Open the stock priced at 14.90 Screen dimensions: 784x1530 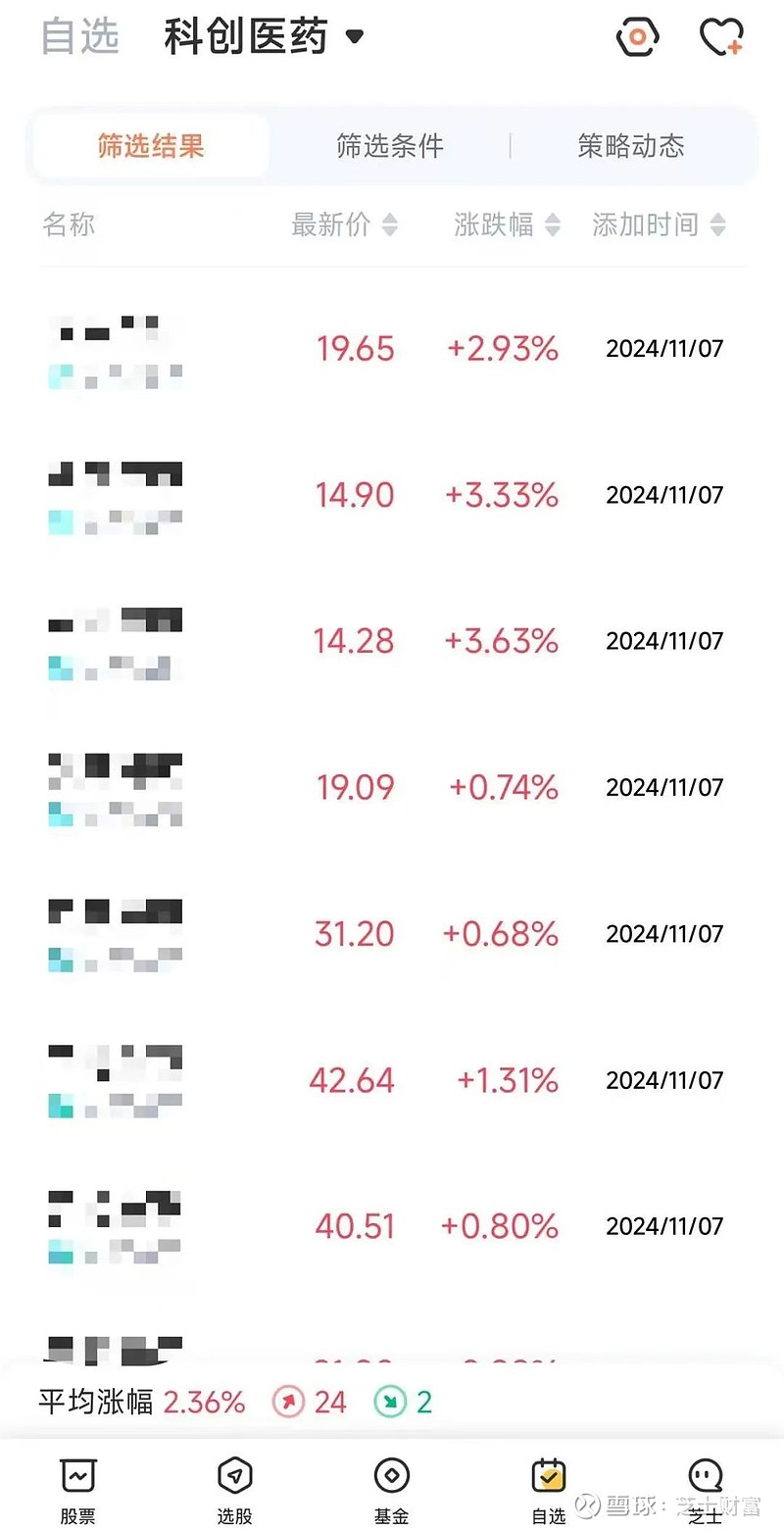[x=392, y=495]
